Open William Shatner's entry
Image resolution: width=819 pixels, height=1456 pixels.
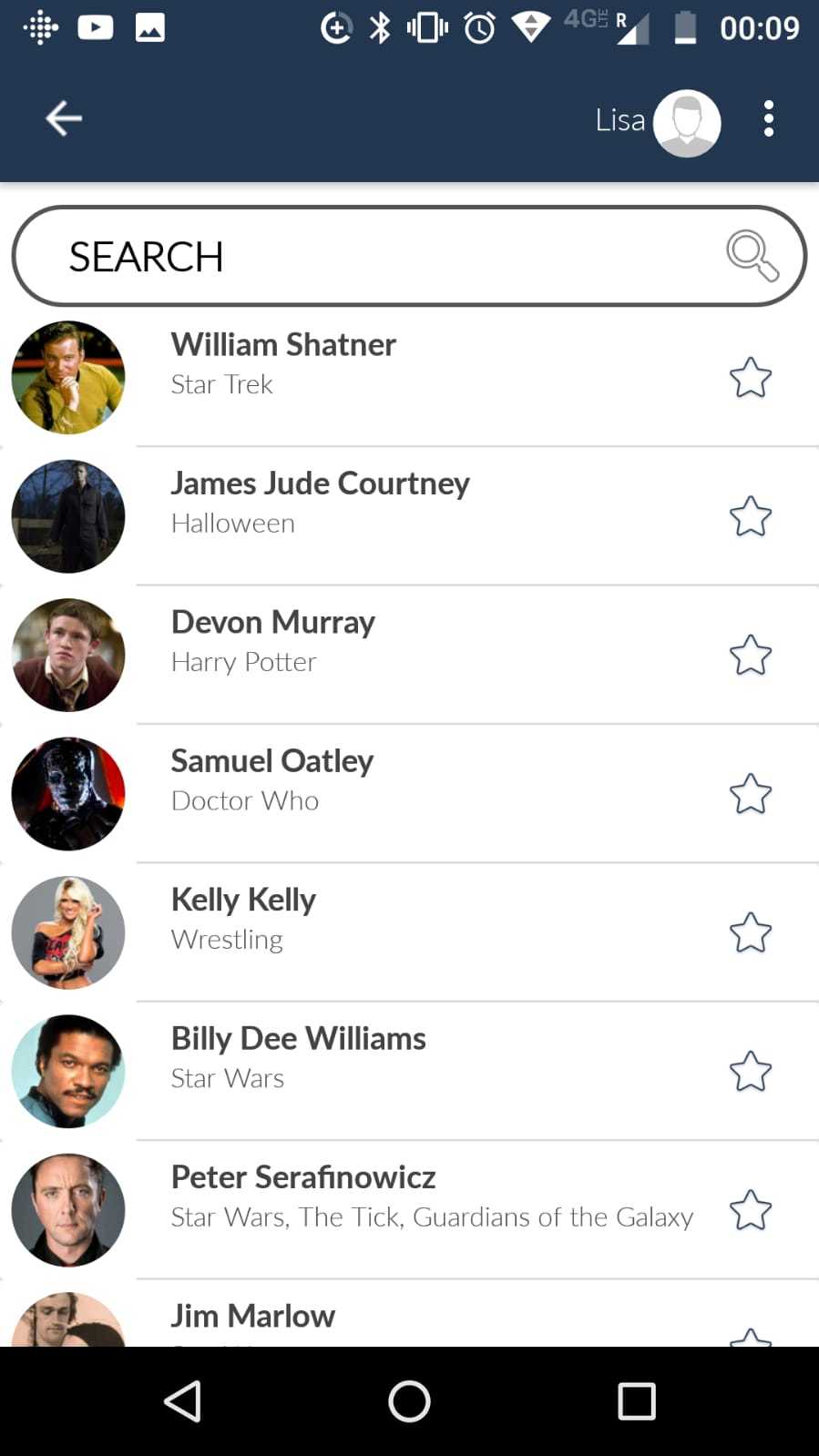[409, 377]
